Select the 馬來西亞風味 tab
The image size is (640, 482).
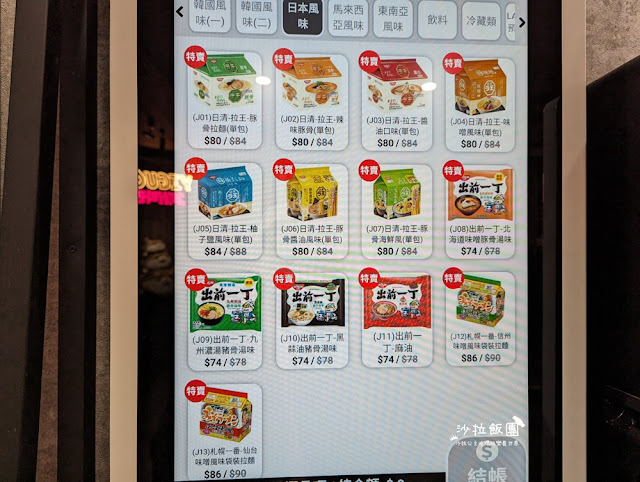pyautogui.click(x=350, y=21)
